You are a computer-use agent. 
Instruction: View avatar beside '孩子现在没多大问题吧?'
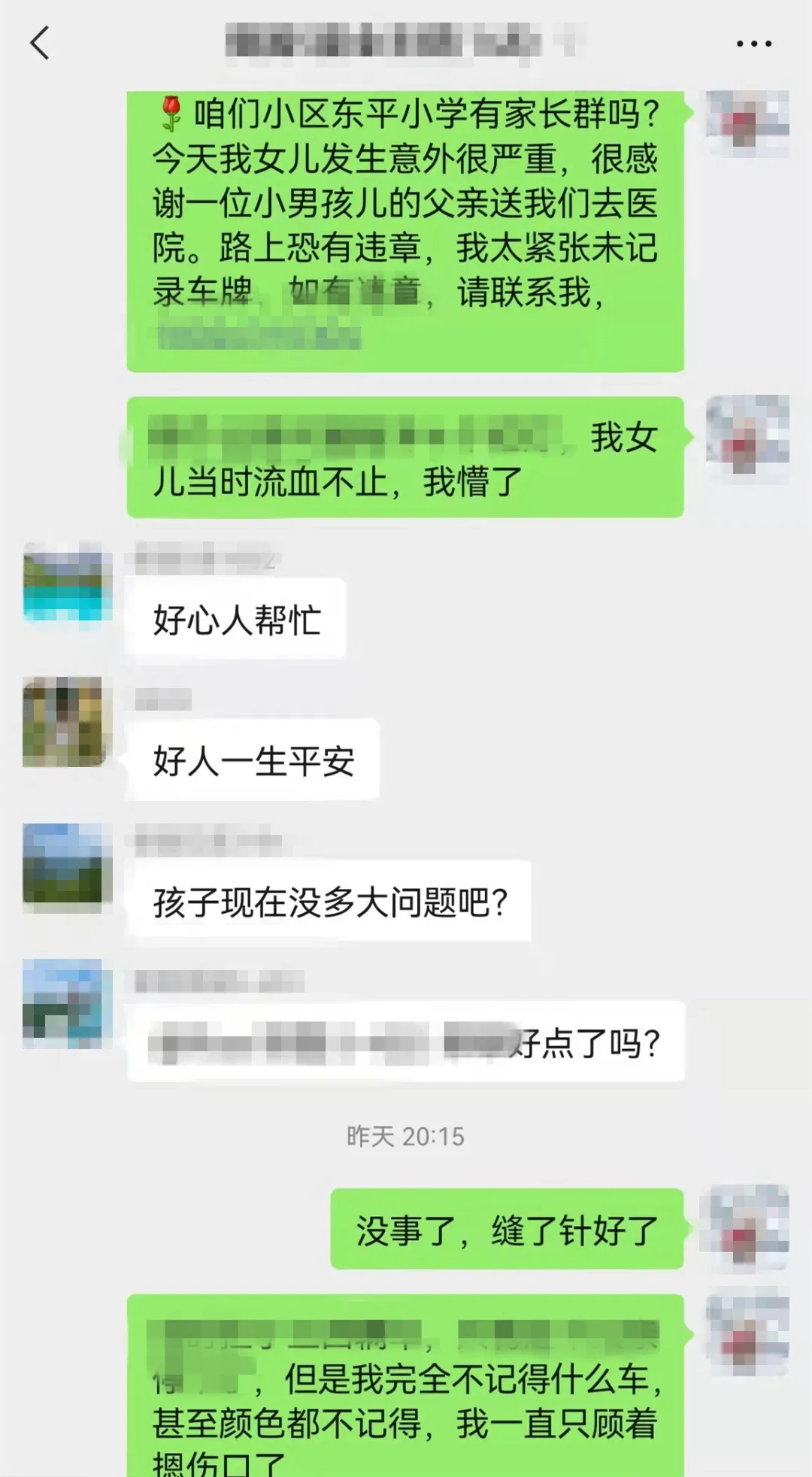click(x=67, y=865)
